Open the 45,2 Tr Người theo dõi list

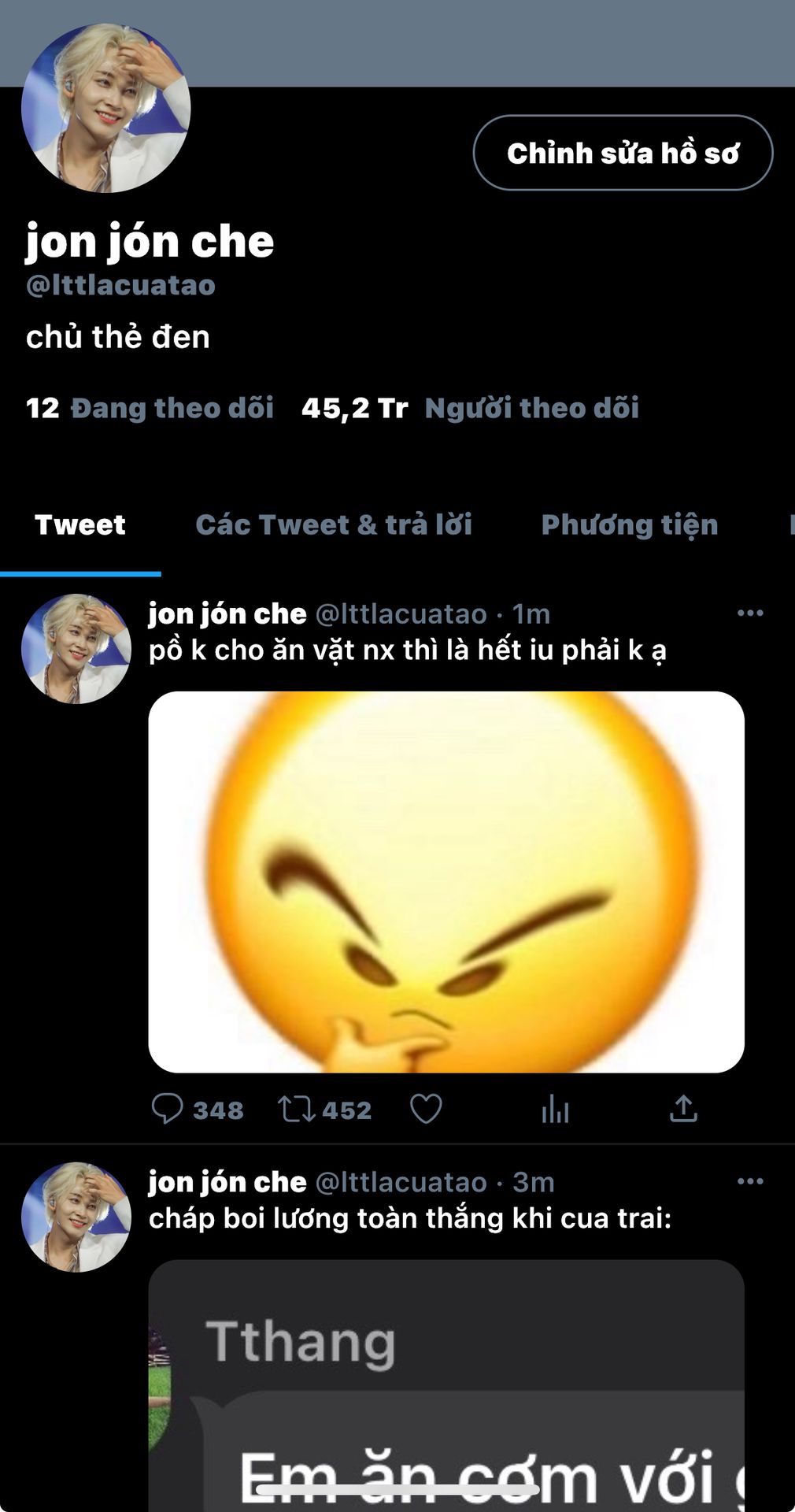[x=470, y=408]
